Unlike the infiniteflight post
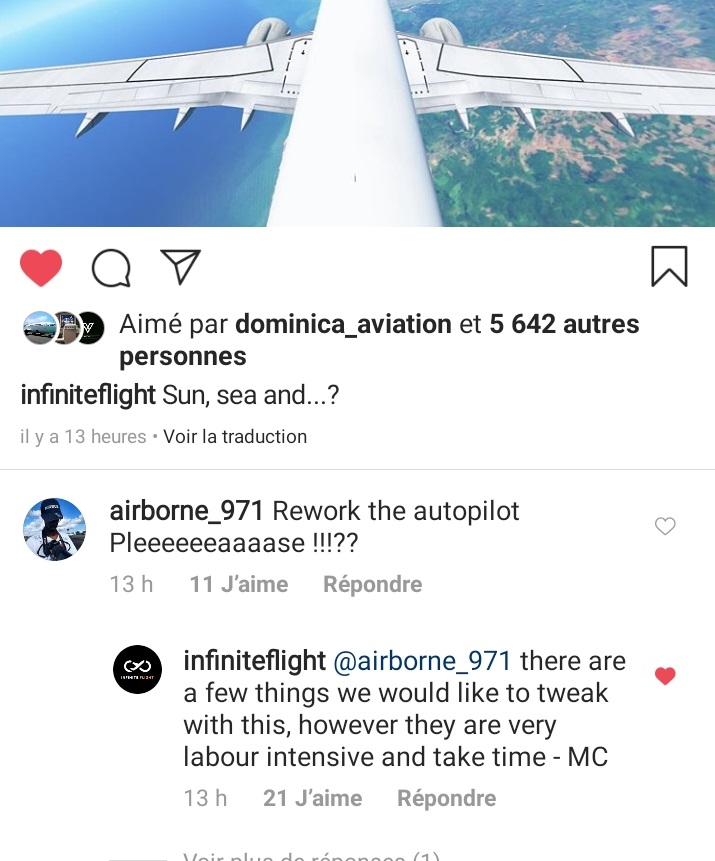 click(41, 267)
